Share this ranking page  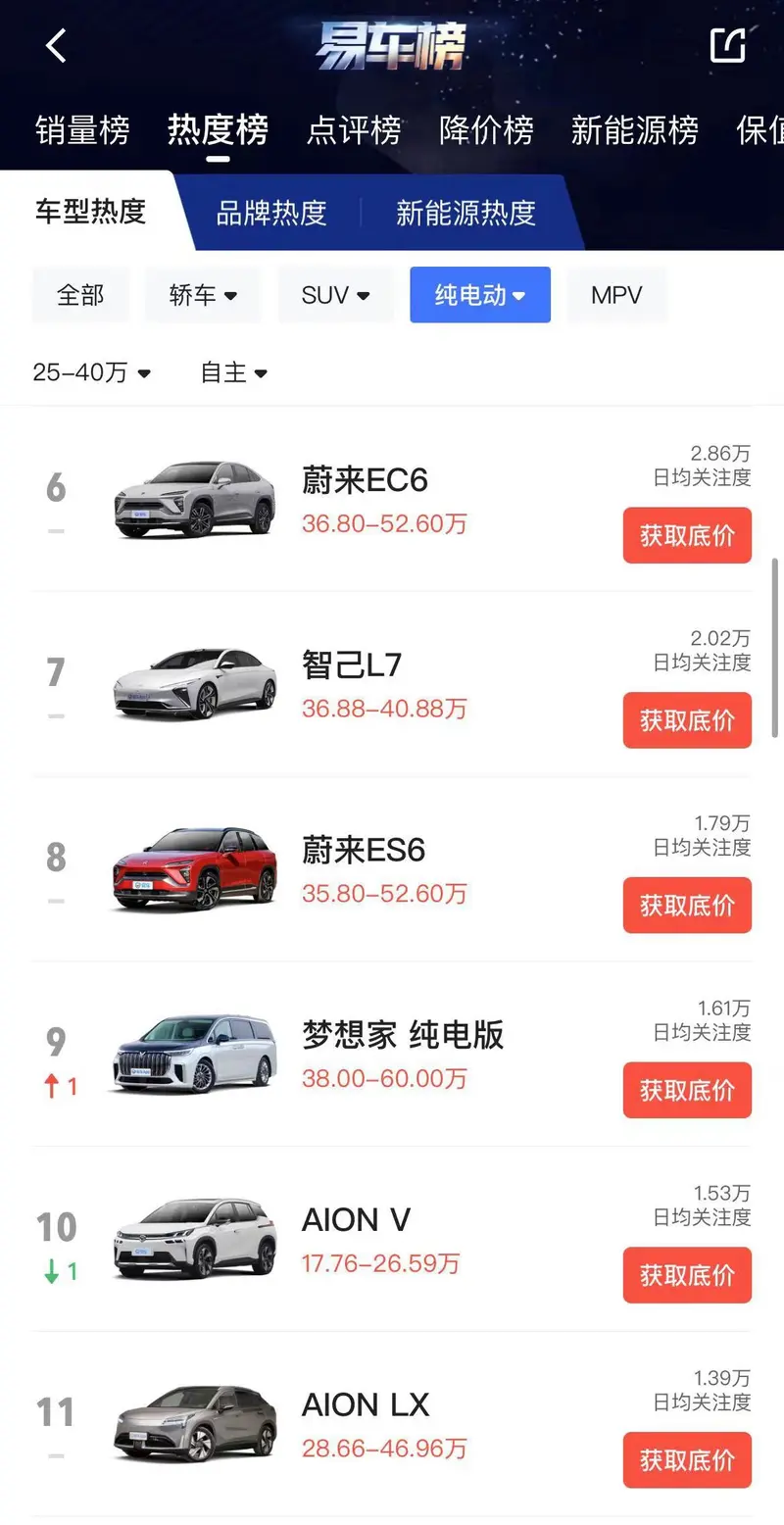727,45
